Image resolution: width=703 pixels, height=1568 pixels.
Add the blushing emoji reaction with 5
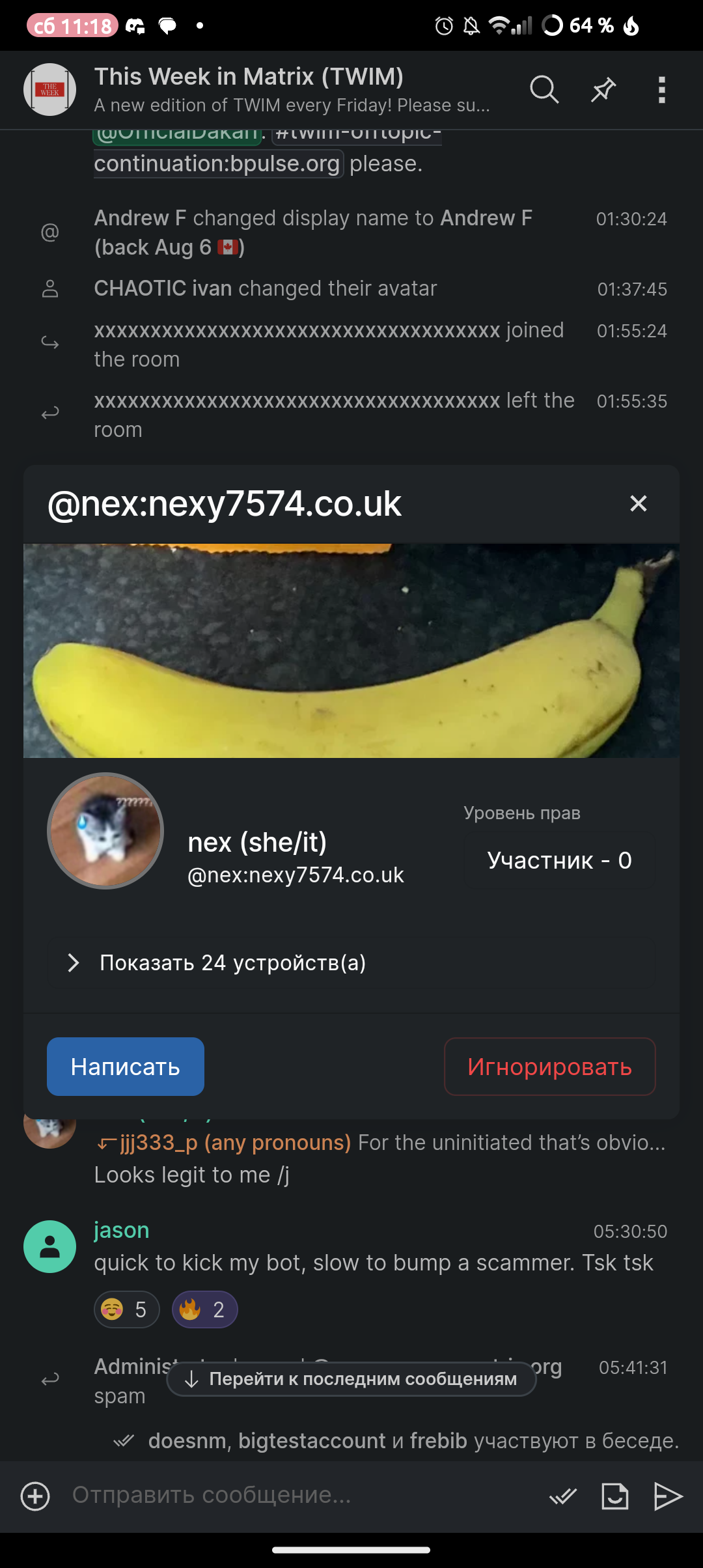coord(127,1309)
